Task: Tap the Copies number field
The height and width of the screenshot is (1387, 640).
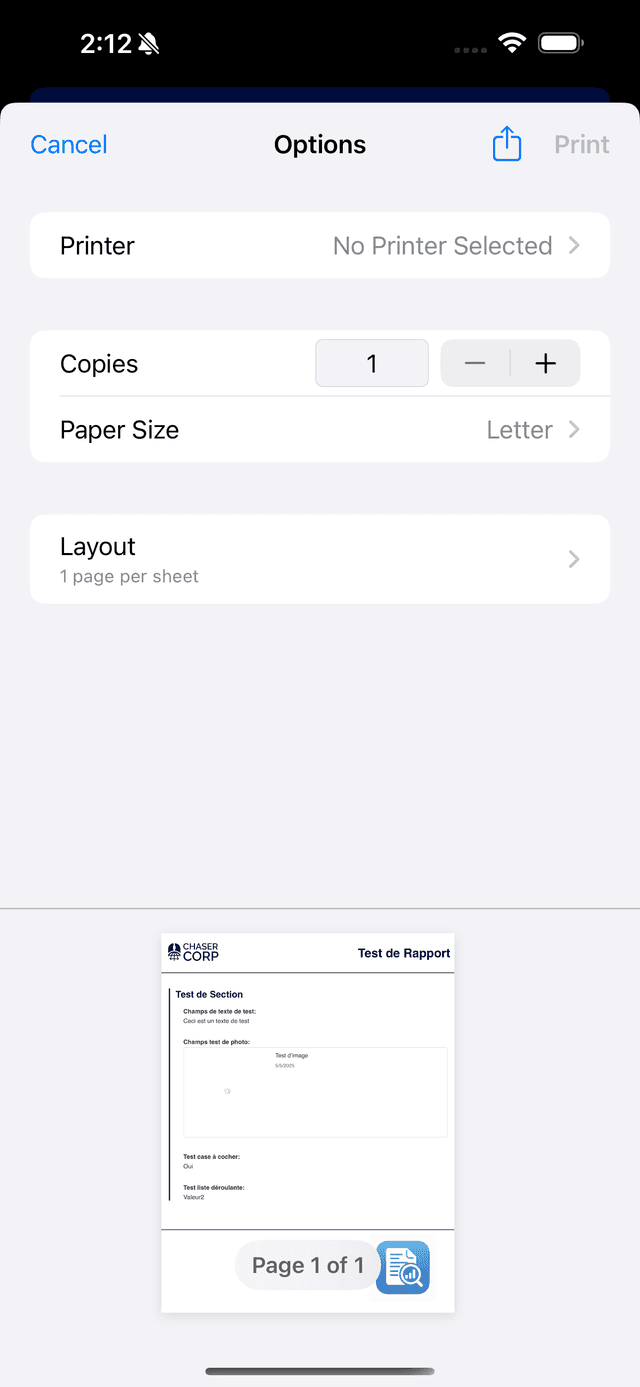Action: (x=372, y=364)
